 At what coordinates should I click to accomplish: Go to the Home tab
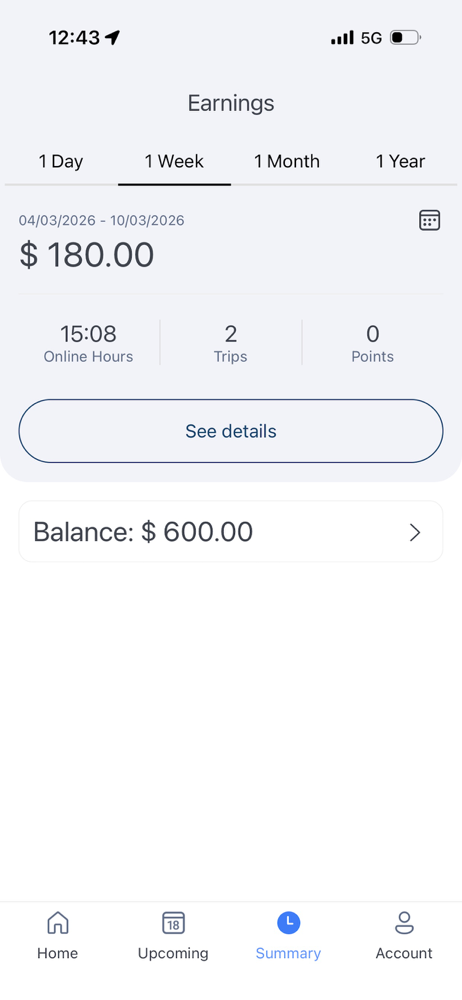tap(57, 936)
